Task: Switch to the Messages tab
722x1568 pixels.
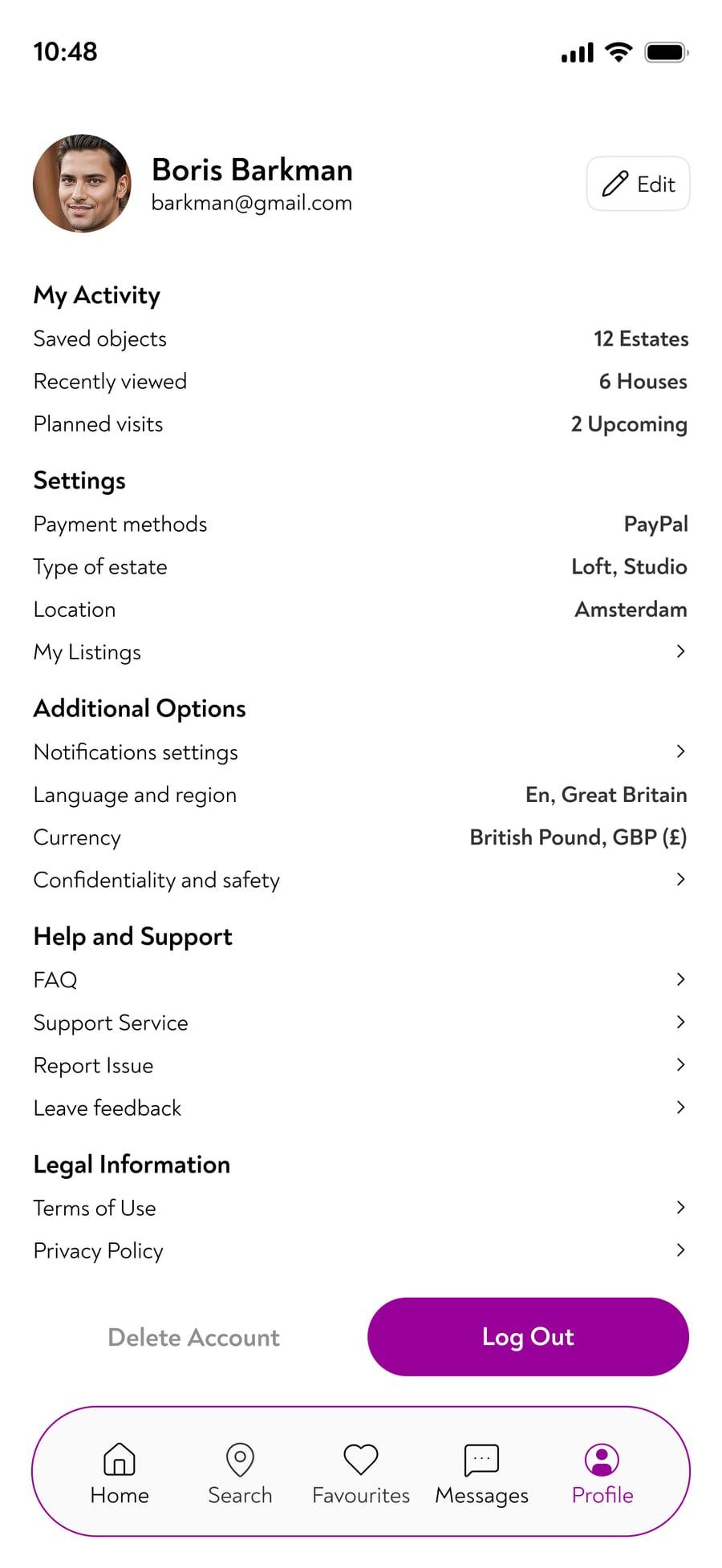Action: click(x=481, y=1474)
